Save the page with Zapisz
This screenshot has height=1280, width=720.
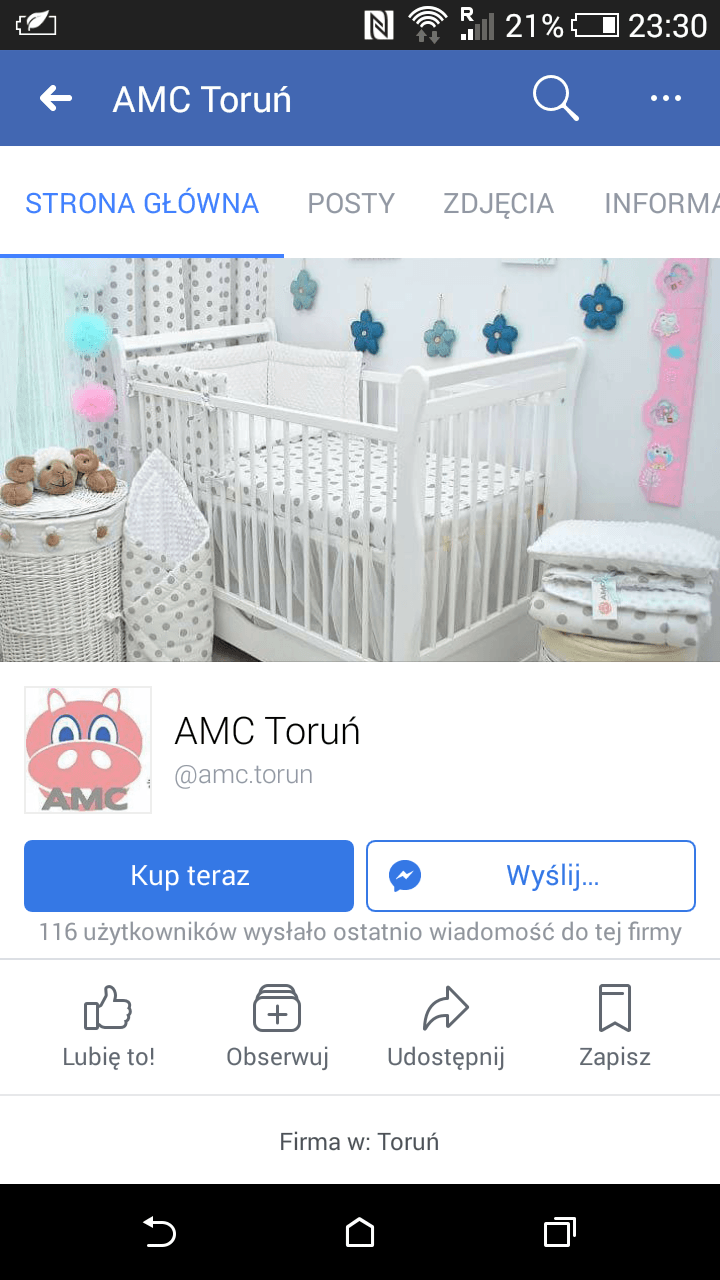click(614, 1025)
